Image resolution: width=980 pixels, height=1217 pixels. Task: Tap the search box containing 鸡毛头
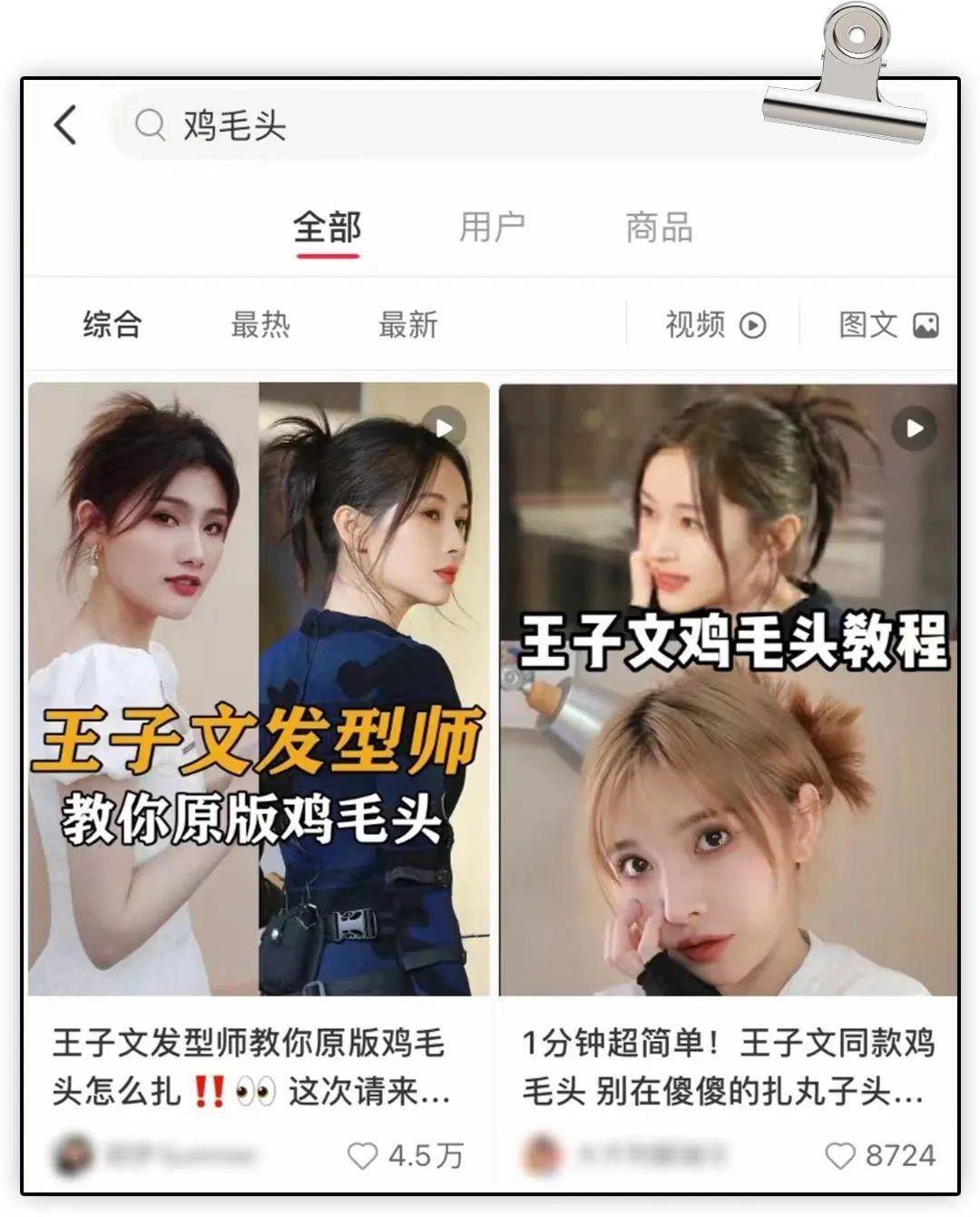[436, 125]
